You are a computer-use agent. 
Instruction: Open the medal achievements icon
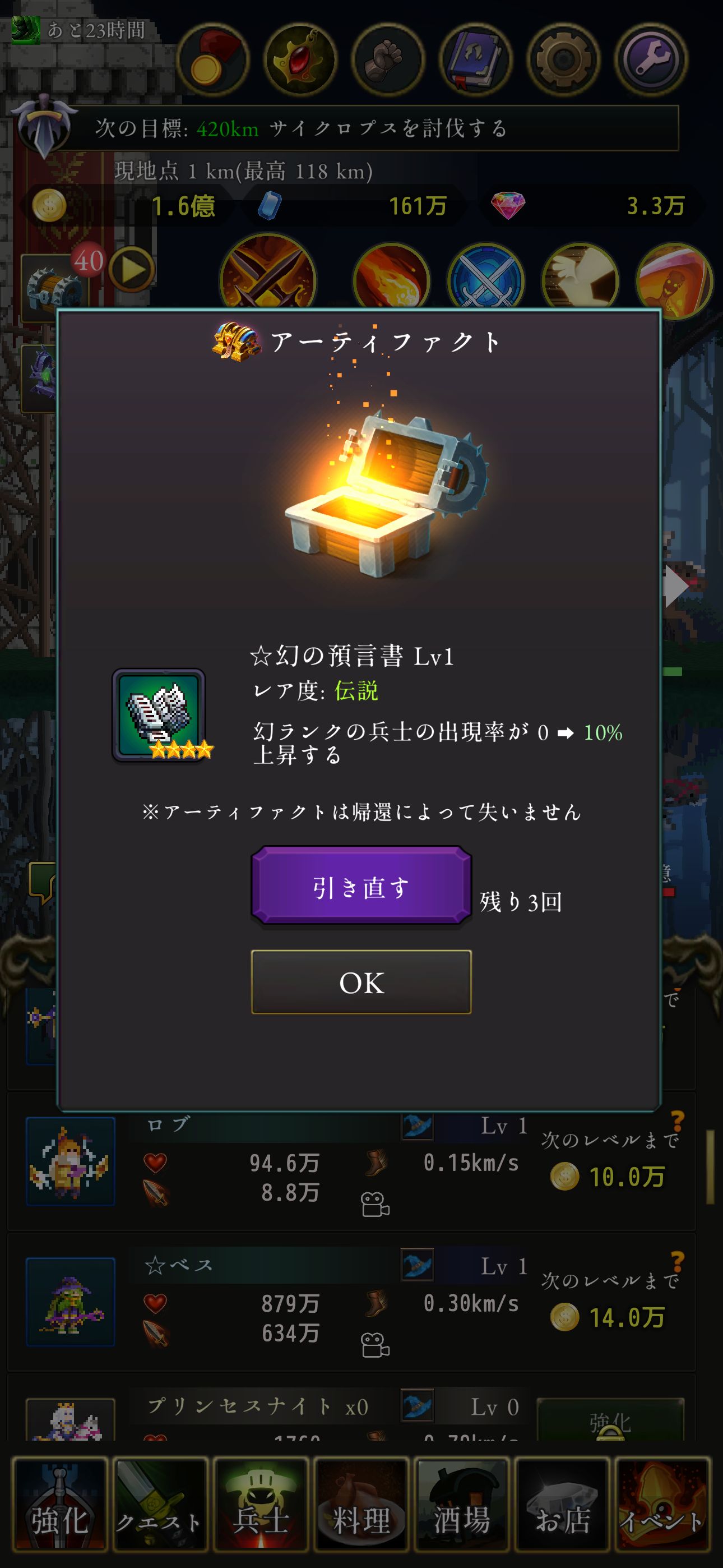pyautogui.click(x=213, y=59)
